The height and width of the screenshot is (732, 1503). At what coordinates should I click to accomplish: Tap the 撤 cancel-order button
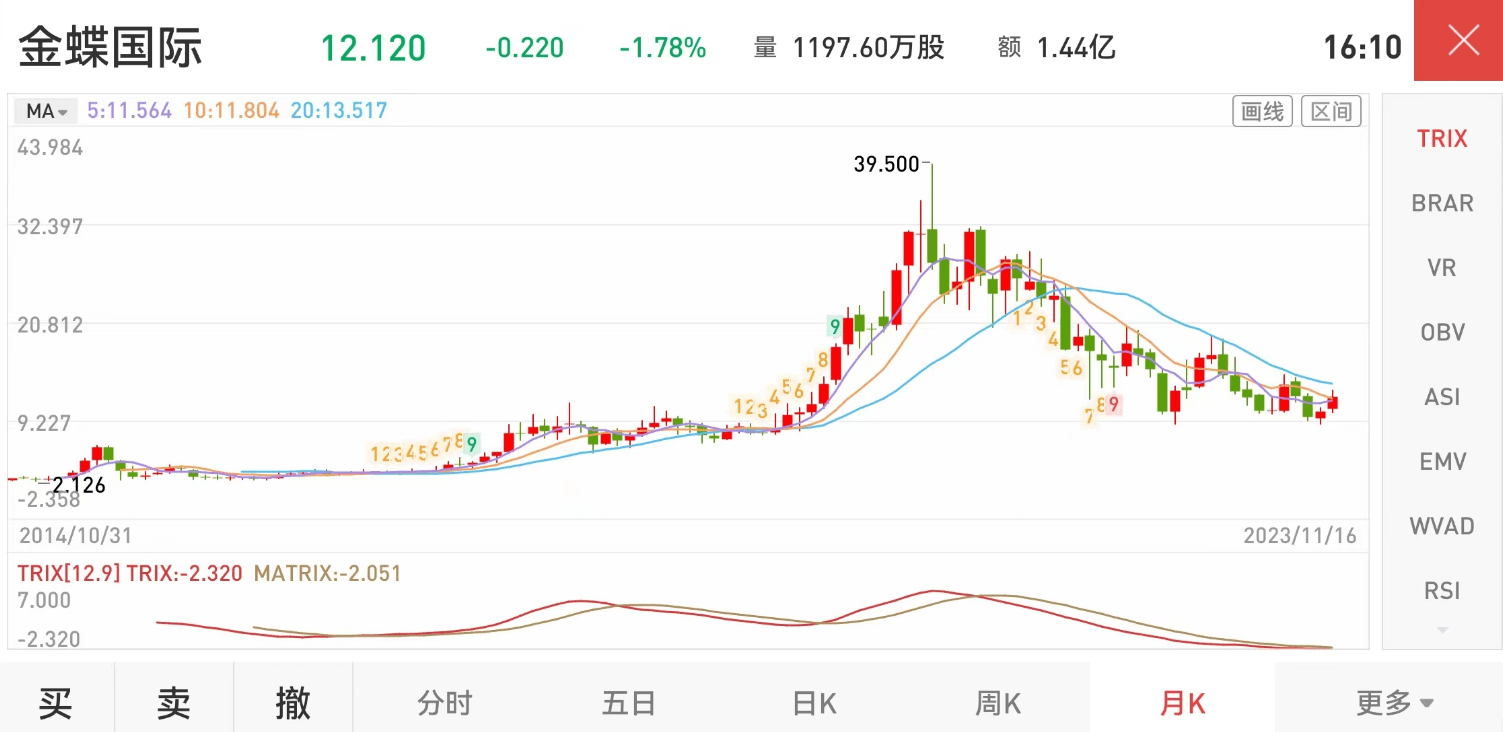pos(292,704)
